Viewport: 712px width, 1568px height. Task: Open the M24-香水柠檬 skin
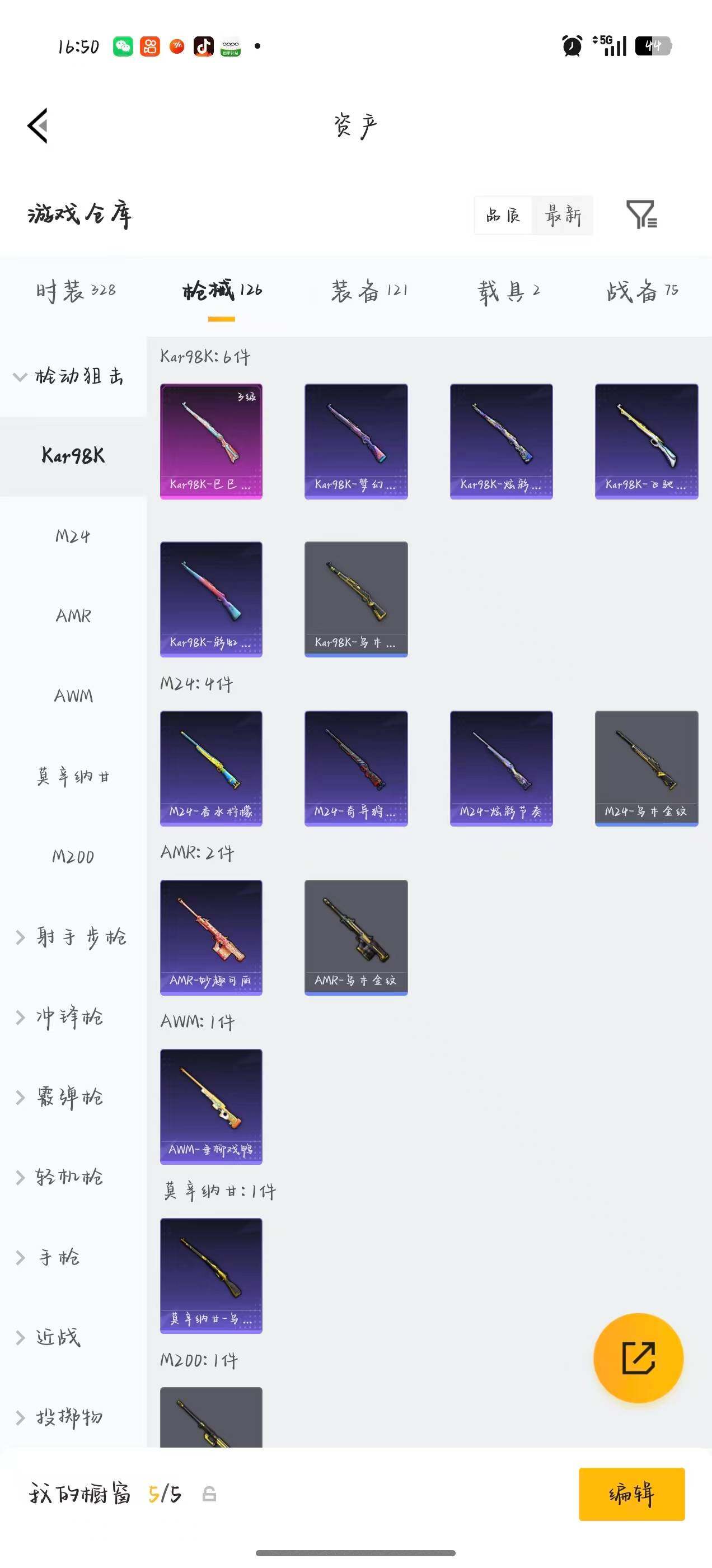(211, 768)
